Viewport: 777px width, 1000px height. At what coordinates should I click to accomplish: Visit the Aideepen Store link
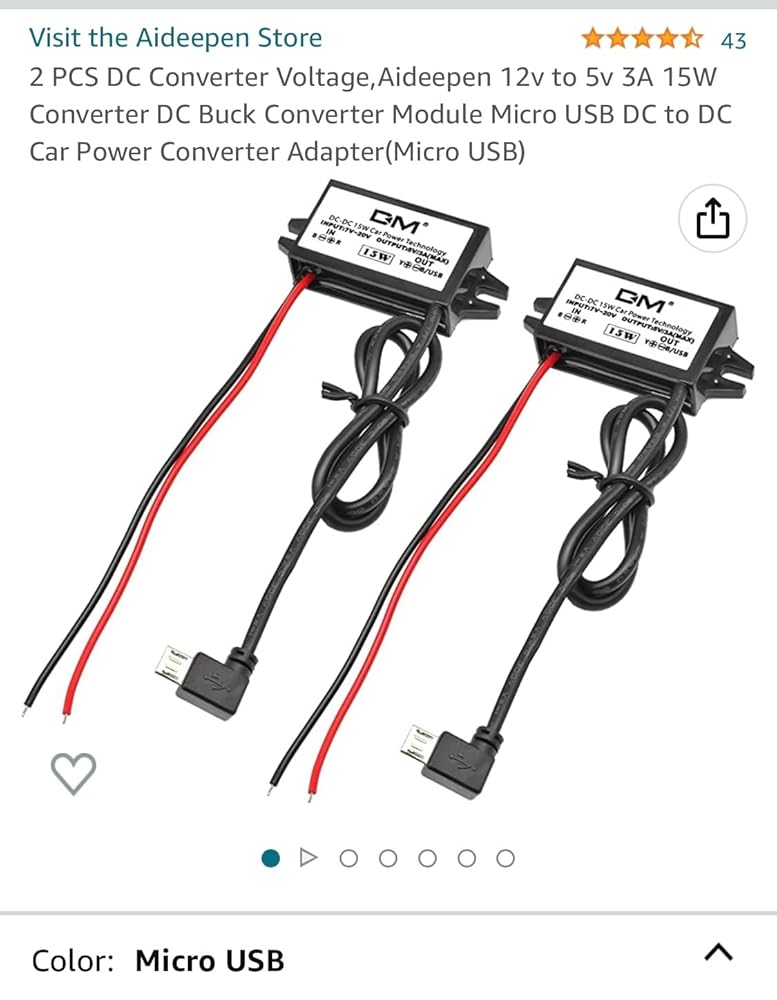(176, 38)
